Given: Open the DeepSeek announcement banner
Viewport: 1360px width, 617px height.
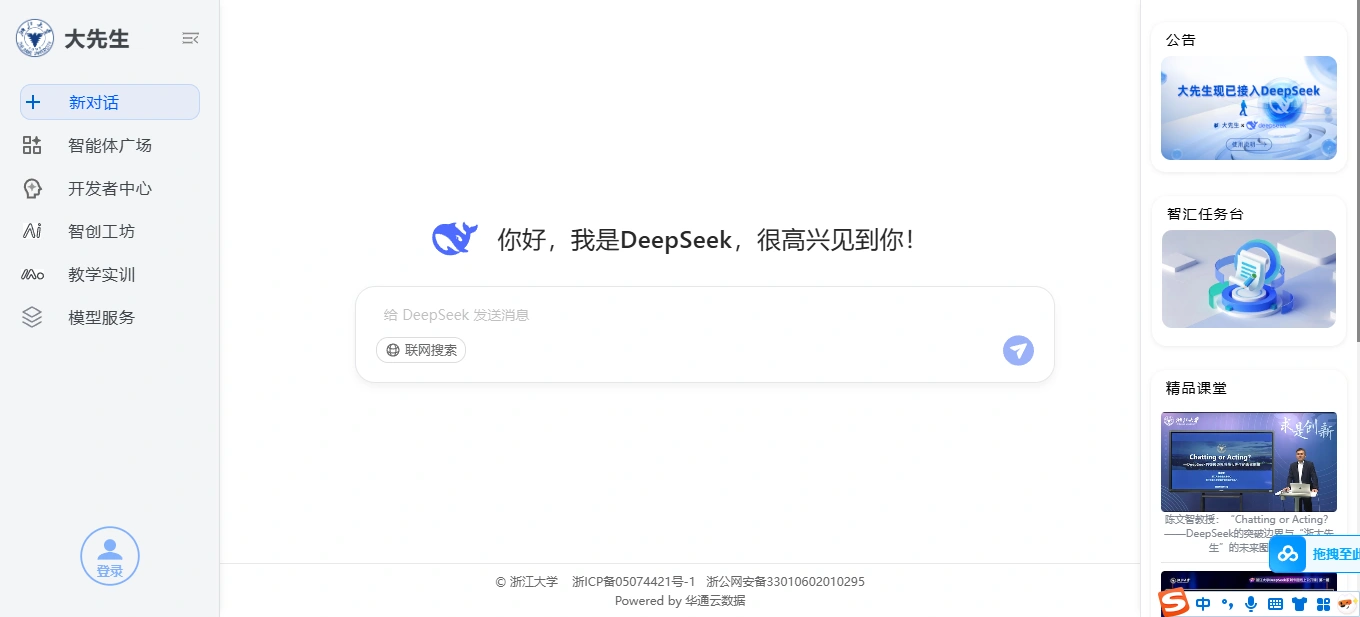Looking at the screenshot, I should [x=1248, y=108].
